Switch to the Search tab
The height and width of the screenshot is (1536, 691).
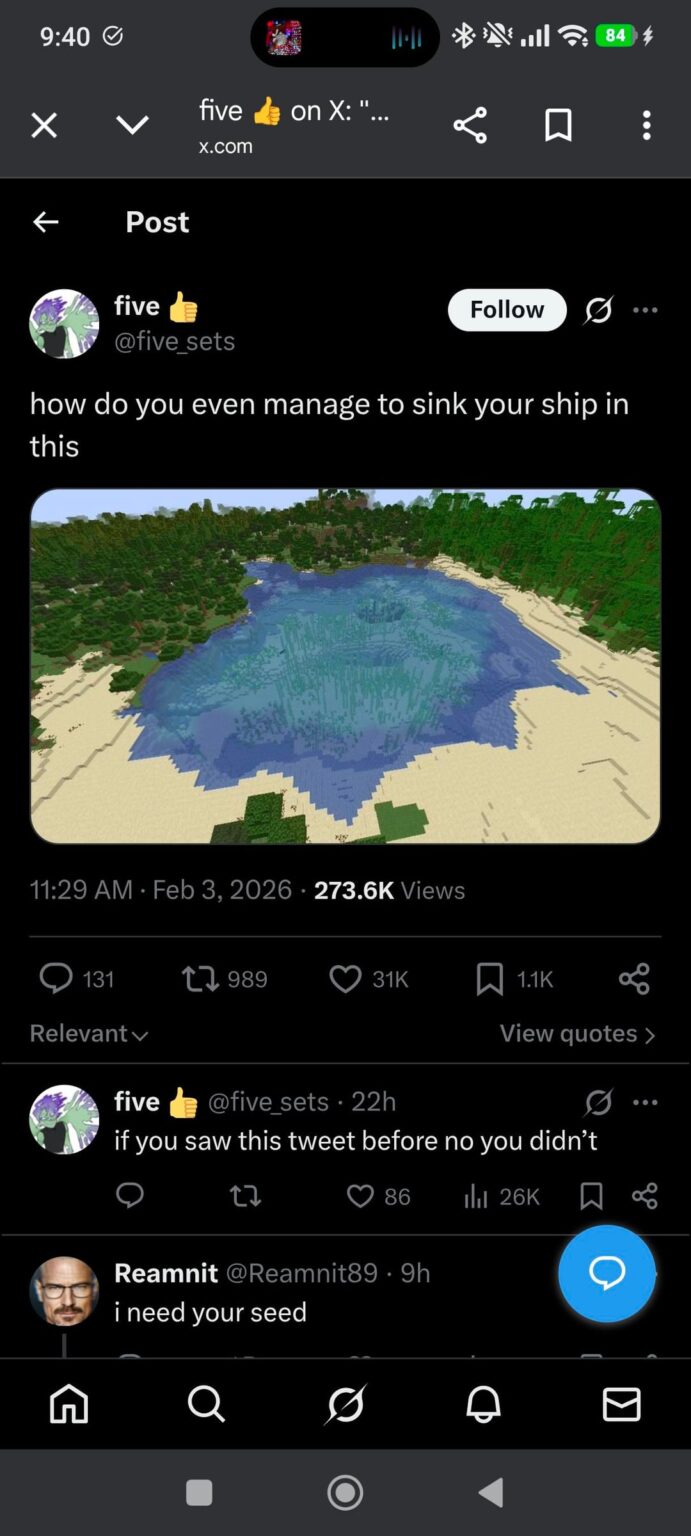(x=206, y=1405)
